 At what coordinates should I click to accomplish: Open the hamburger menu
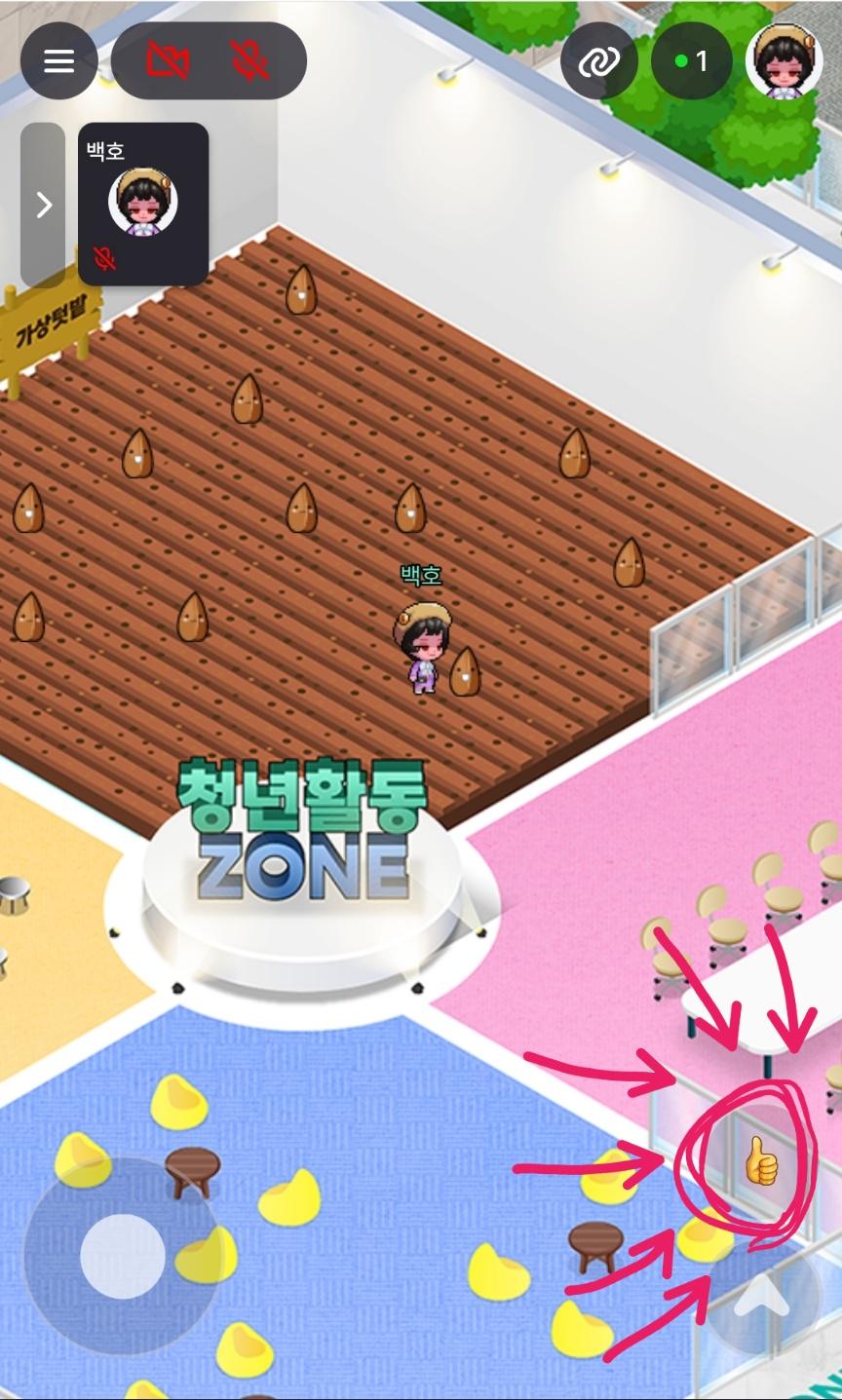[59, 60]
